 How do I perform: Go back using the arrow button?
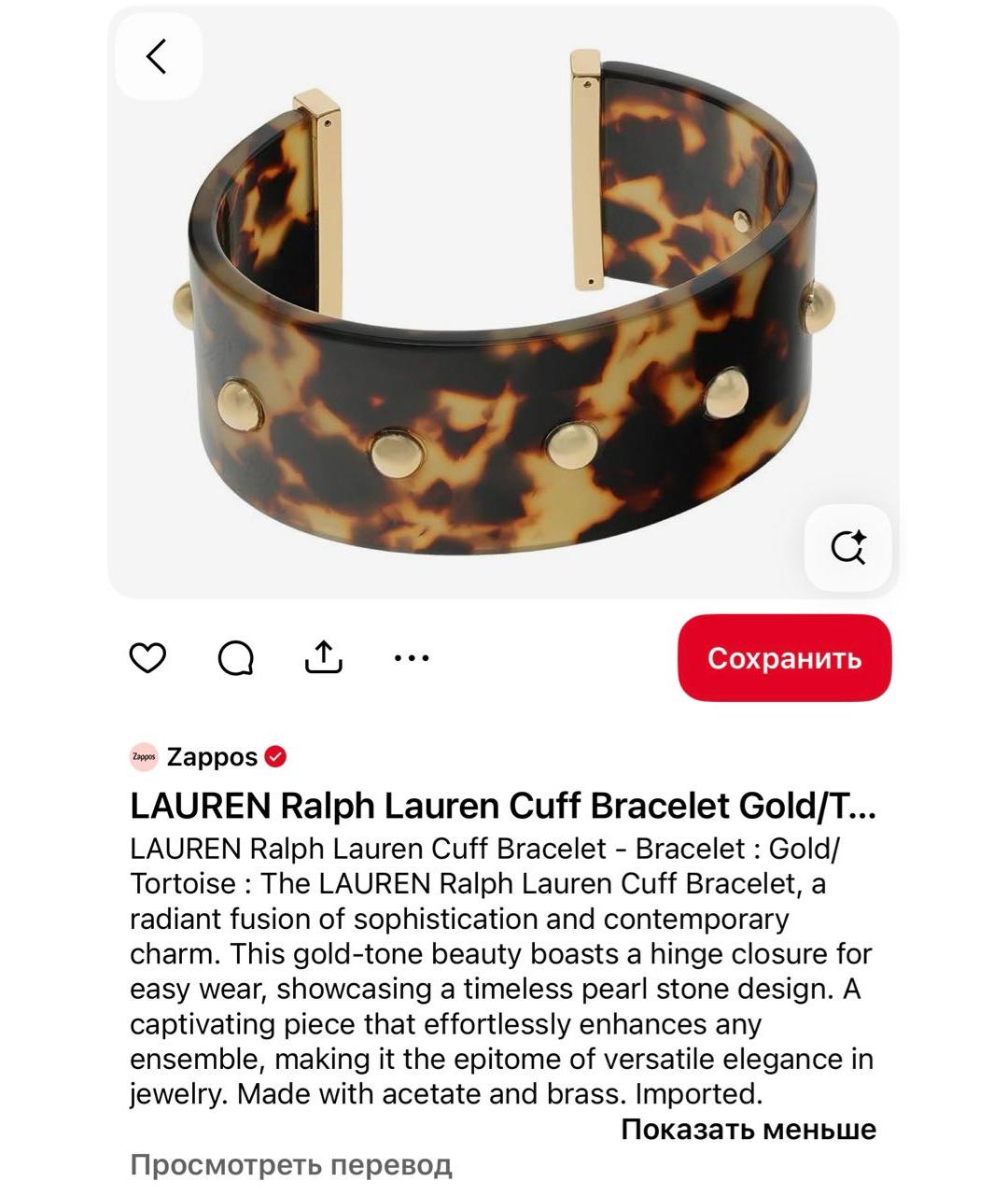157,56
